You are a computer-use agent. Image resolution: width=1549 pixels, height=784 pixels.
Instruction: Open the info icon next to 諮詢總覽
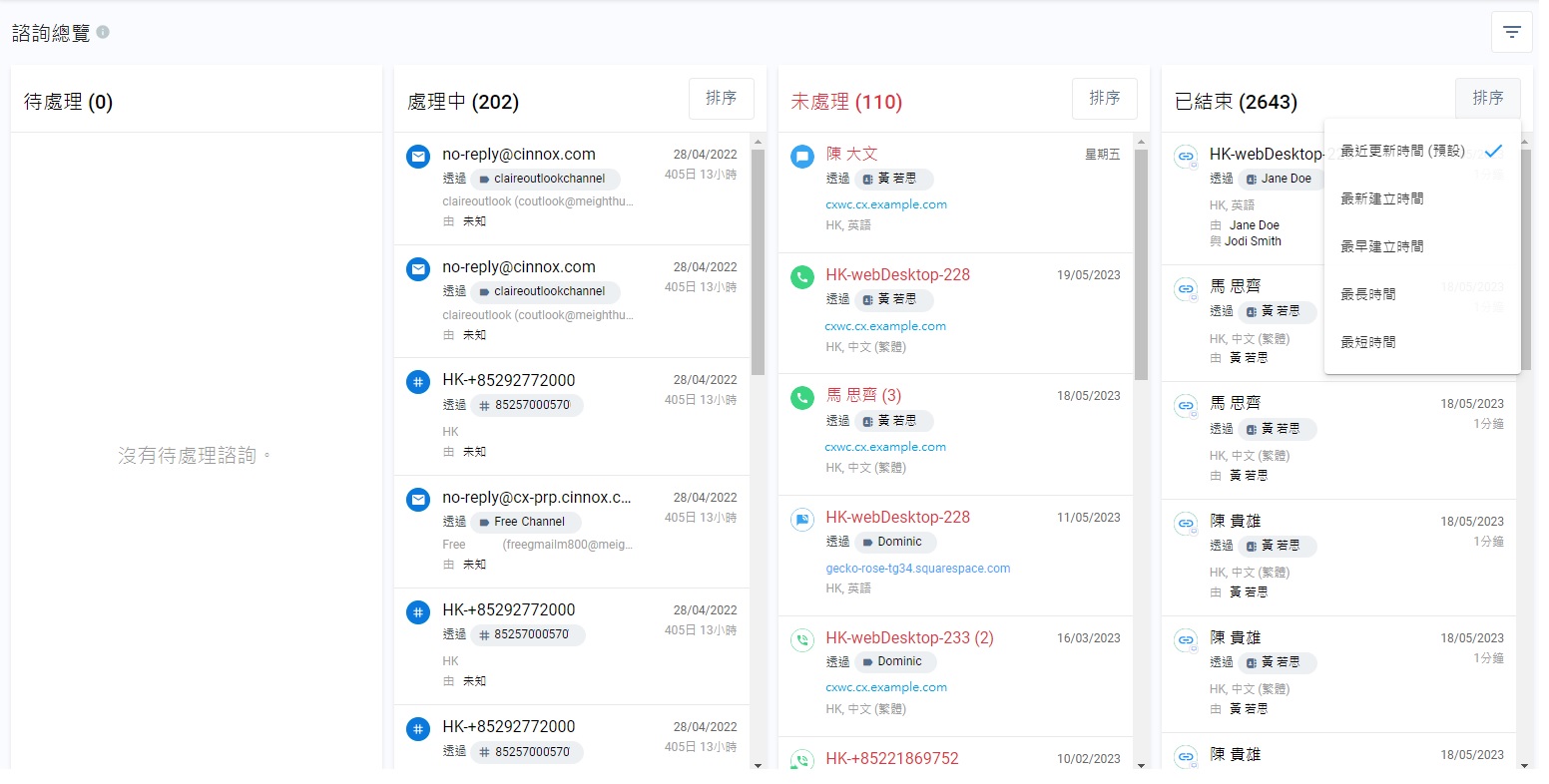tap(103, 32)
